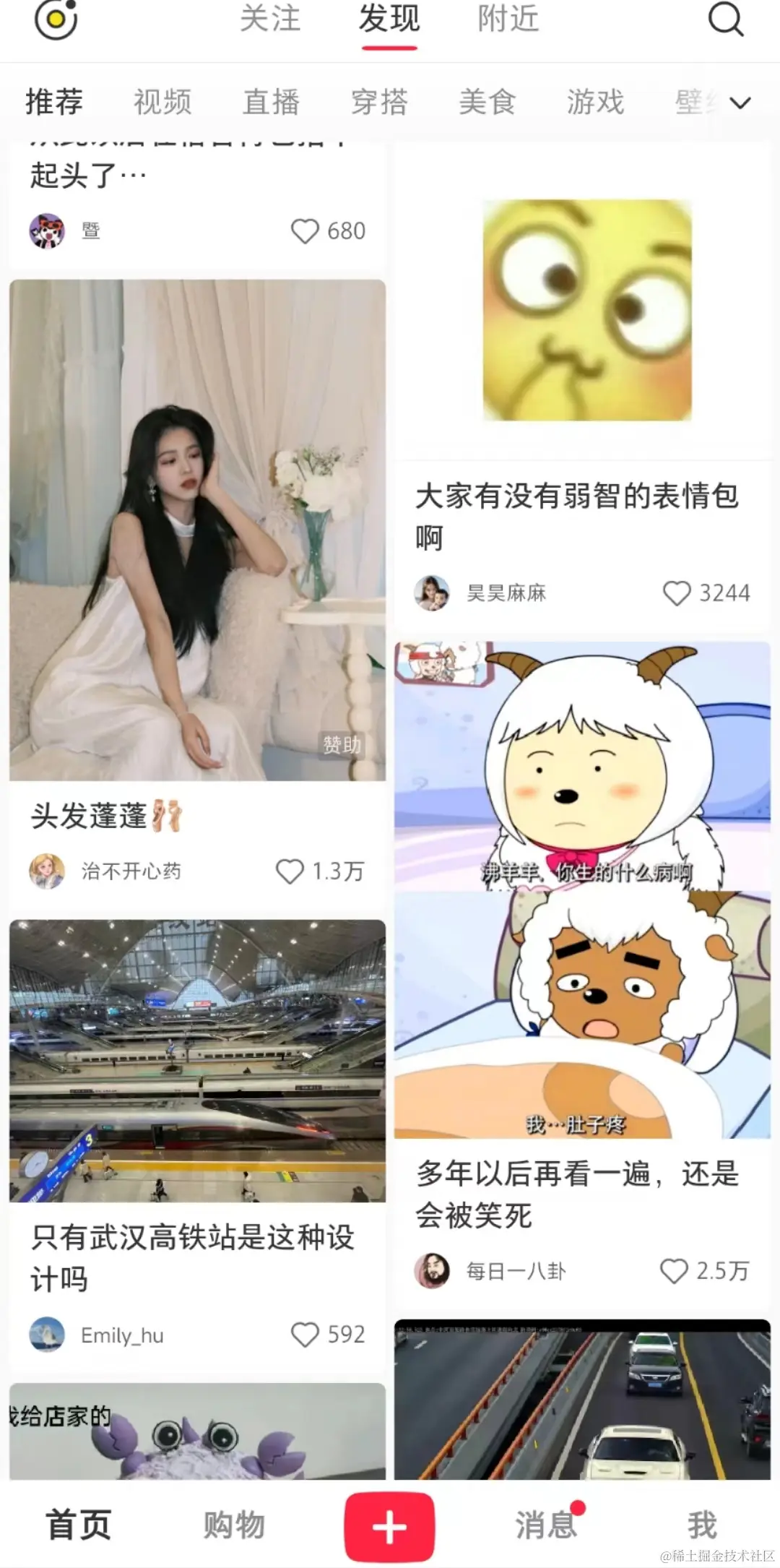The width and height of the screenshot is (780, 1568).
Task: Go to the 购物 tab
Action: click(234, 1525)
